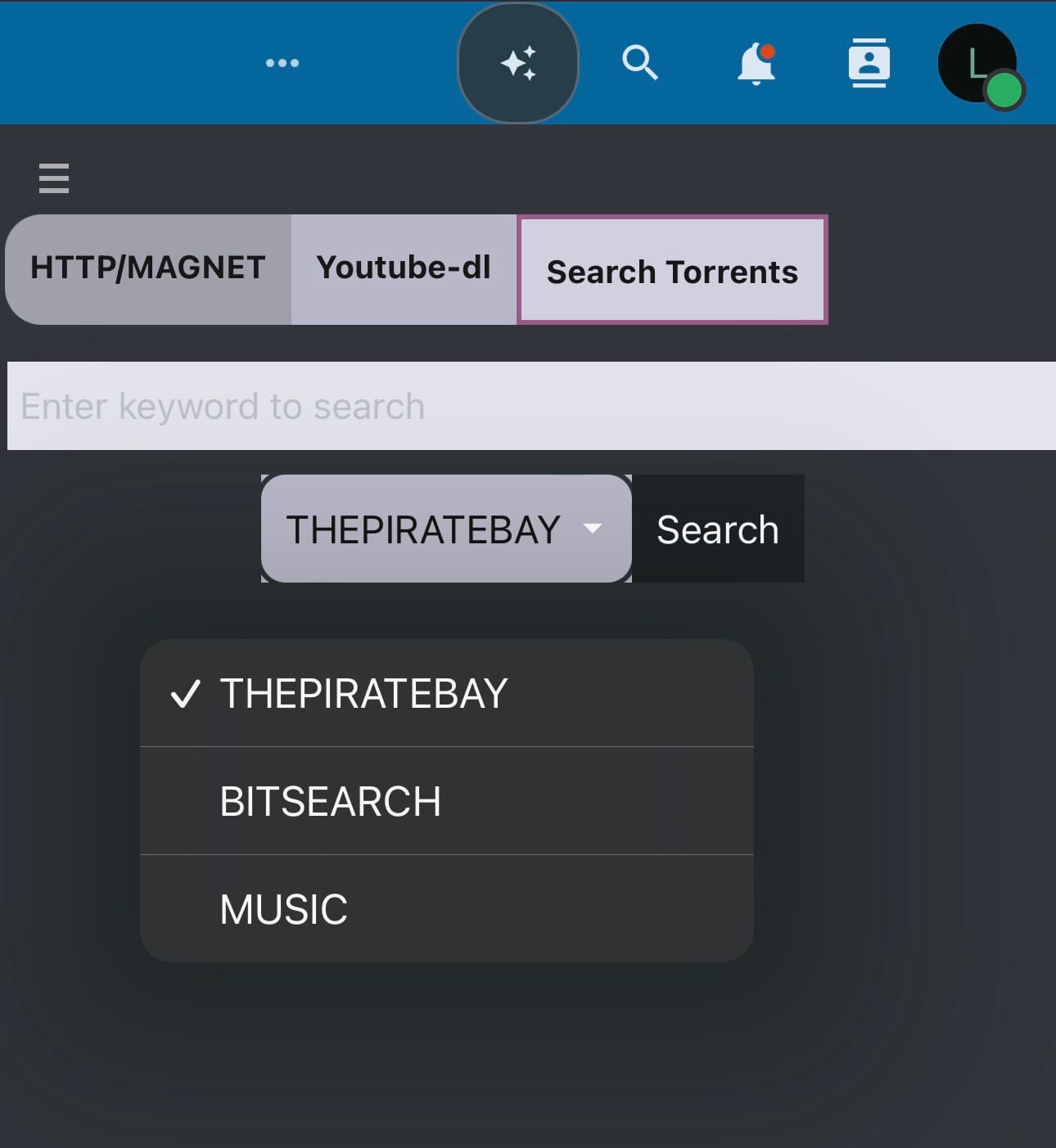Open the user avatar menu
1056x1148 pixels.
[x=978, y=65]
